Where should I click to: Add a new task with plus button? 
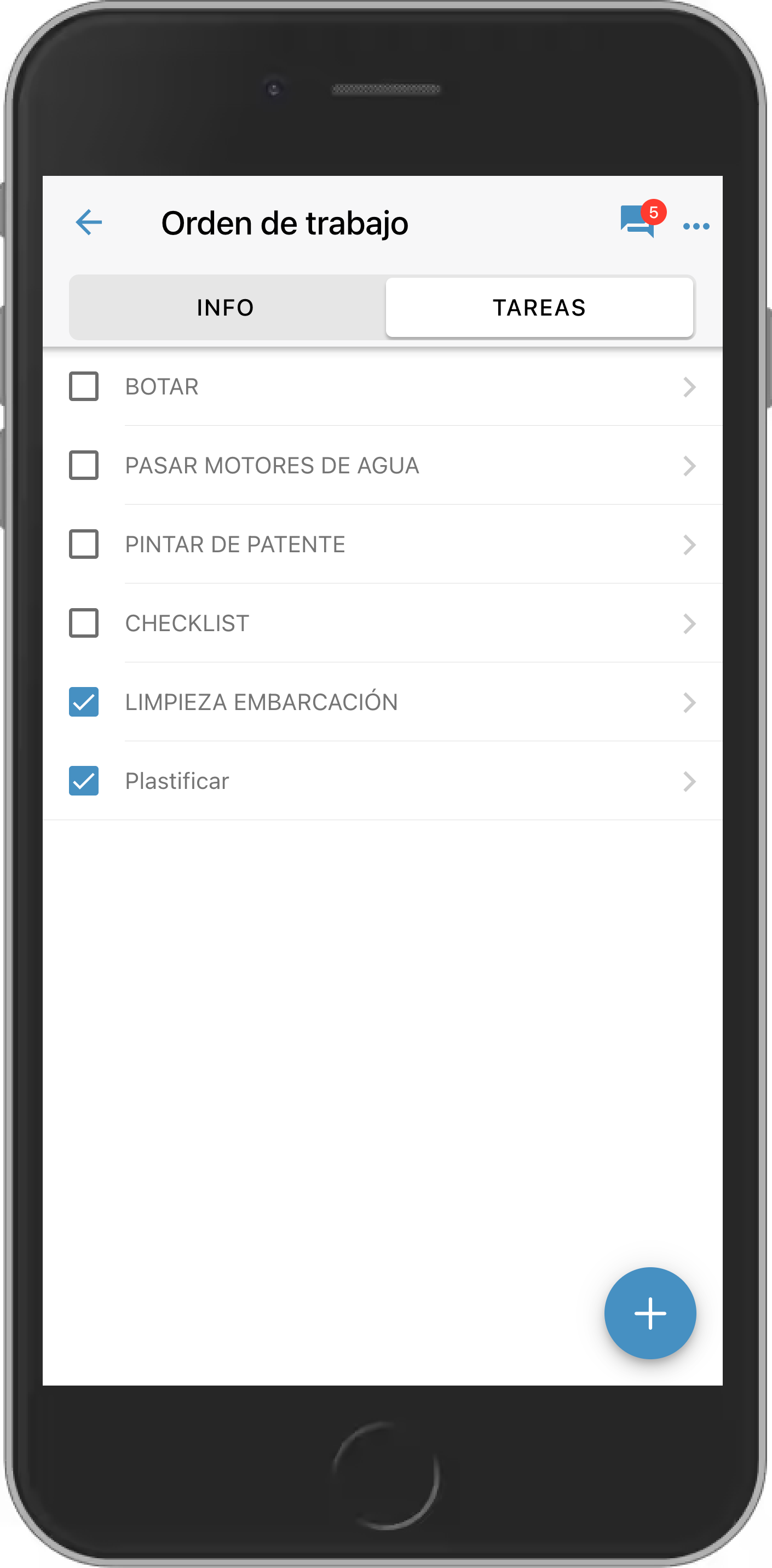650,1313
